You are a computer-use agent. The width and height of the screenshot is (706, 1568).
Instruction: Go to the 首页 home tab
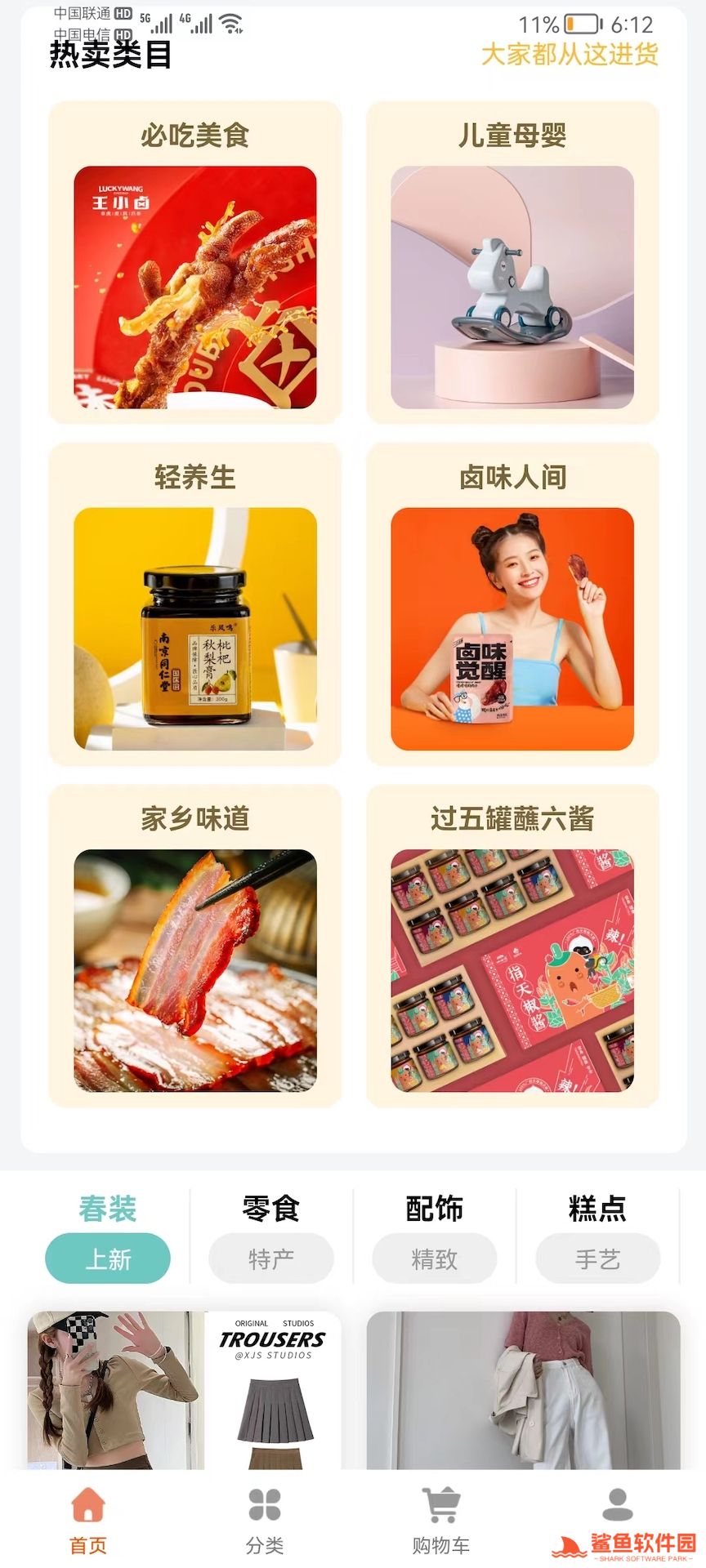point(88,1521)
